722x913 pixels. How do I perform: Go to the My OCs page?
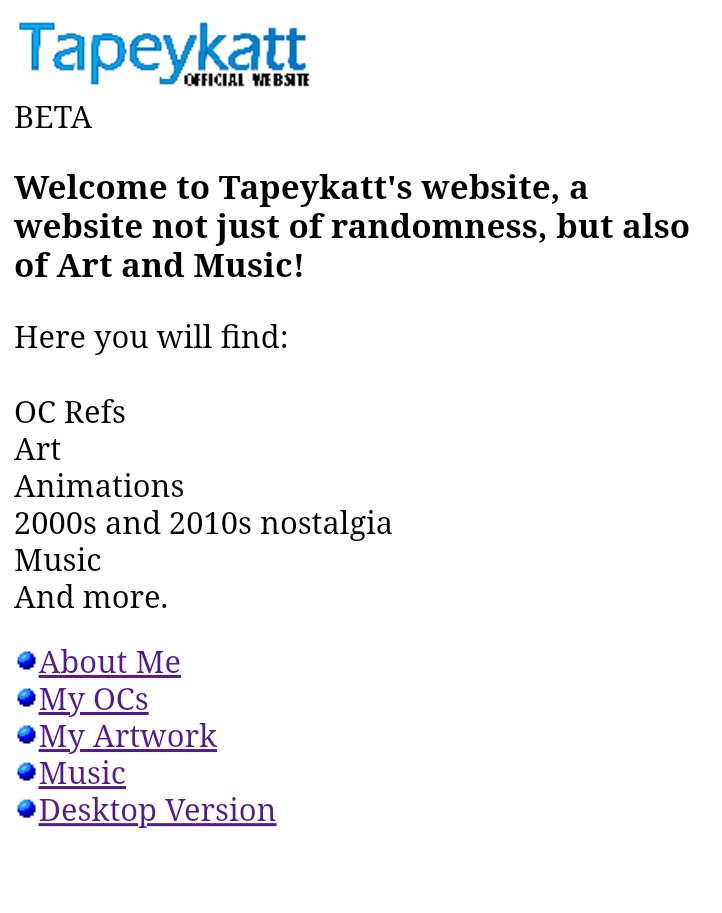point(93,699)
